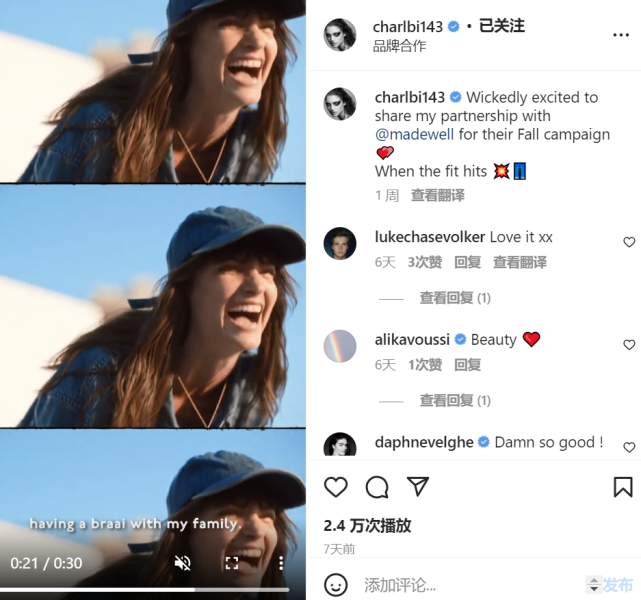The width and height of the screenshot is (641, 600).
Task: Expand replies under alikavoussi's comment
Action: pos(455,400)
